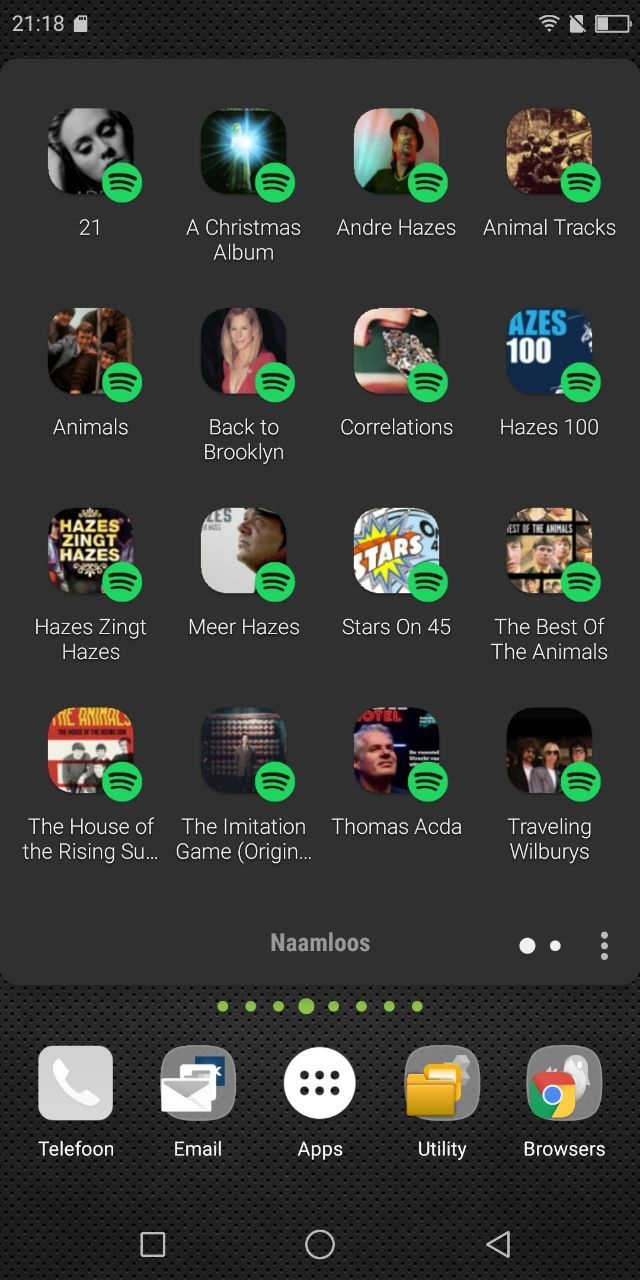Screen dimensions: 640x1280
Task: Open the Back to Brooklyn shortcut
Action: pos(244,353)
